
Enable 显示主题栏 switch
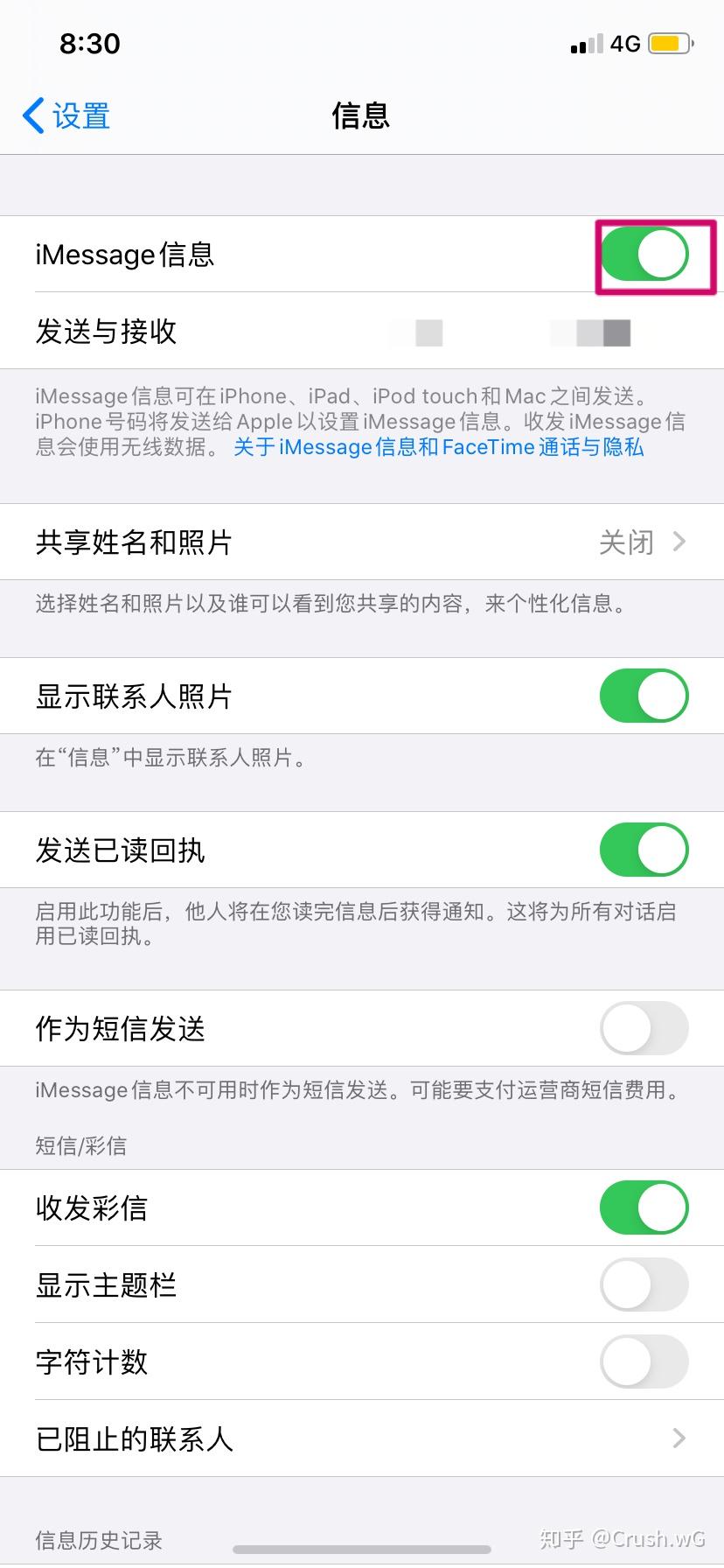tap(644, 1284)
